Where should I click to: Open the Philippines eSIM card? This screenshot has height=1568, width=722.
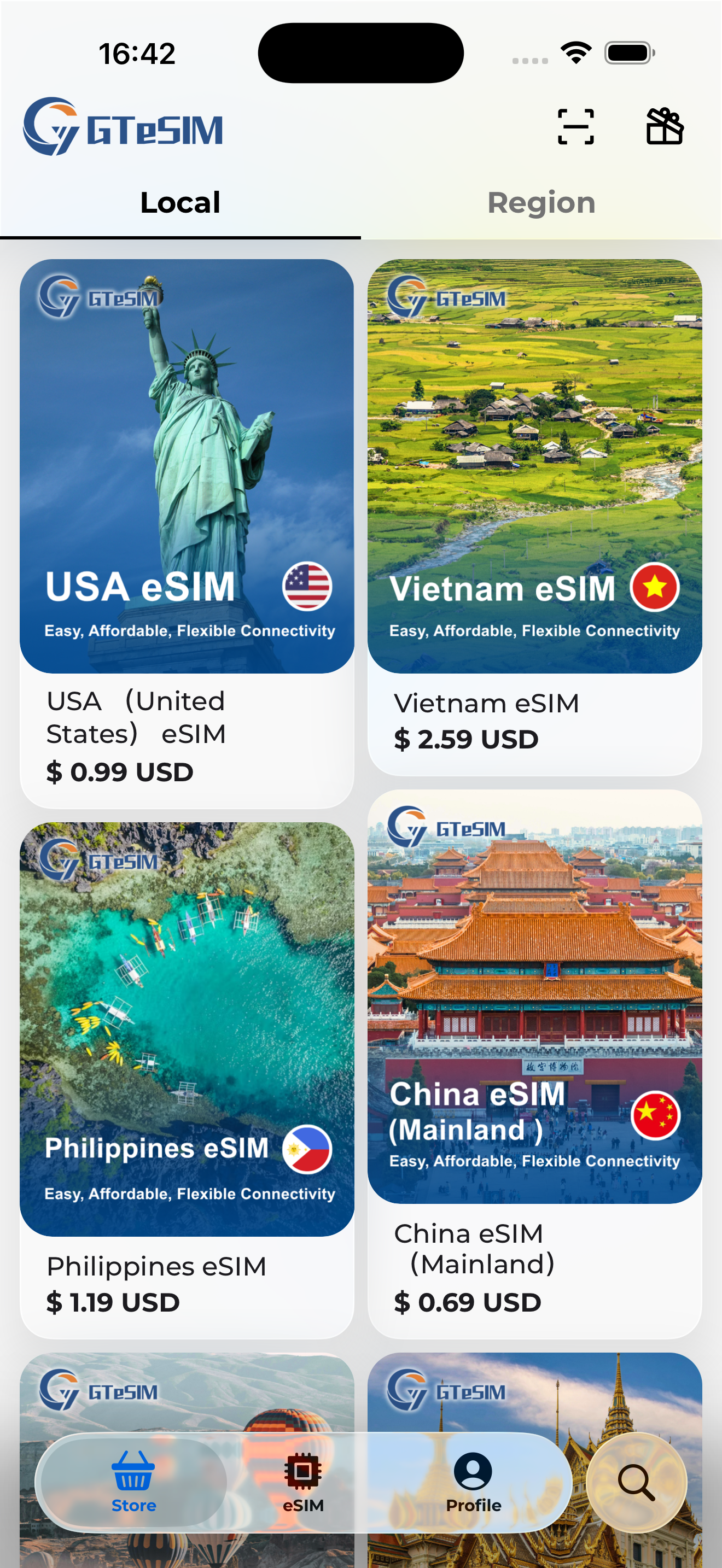pyautogui.click(x=187, y=1080)
